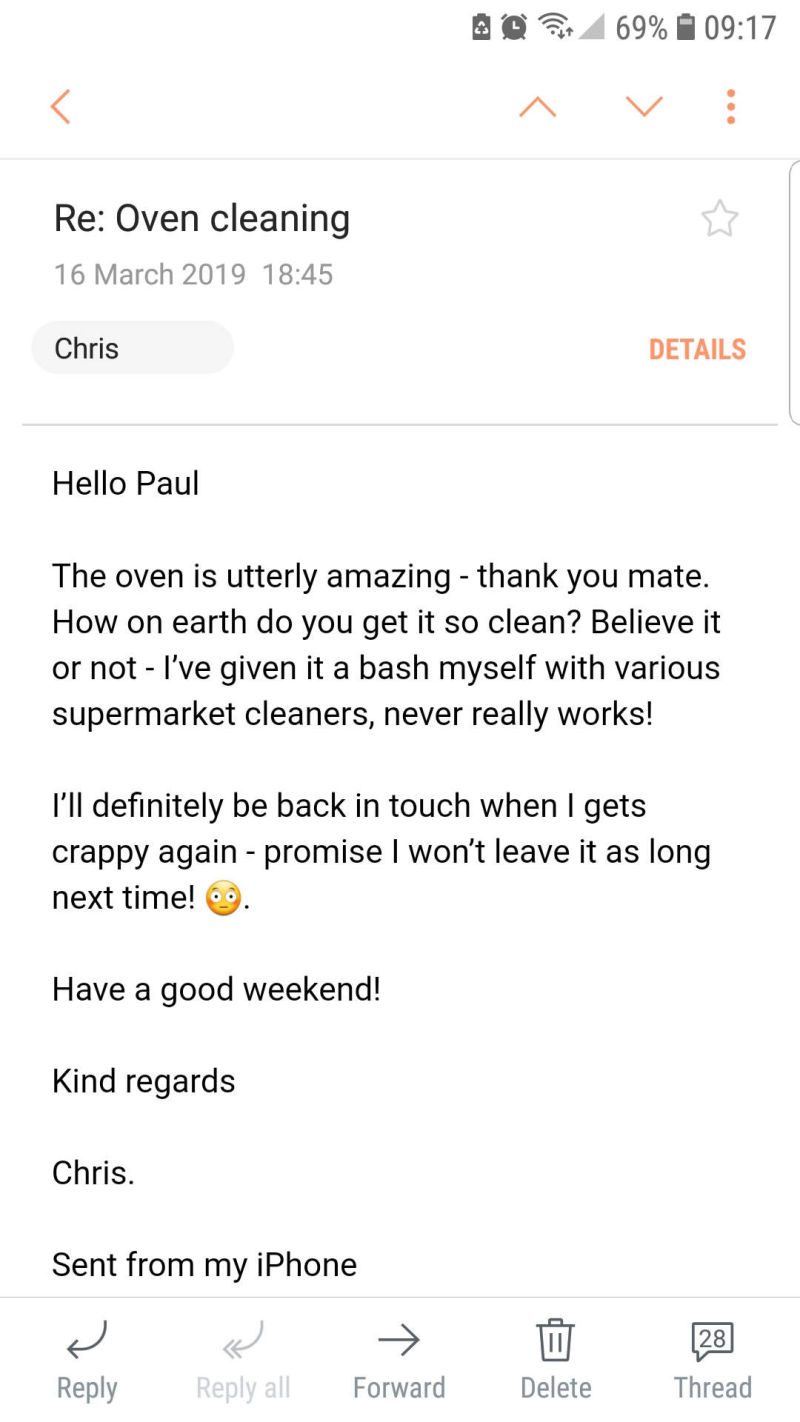
Task: Delete this email
Action: pyautogui.click(x=556, y=1359)
